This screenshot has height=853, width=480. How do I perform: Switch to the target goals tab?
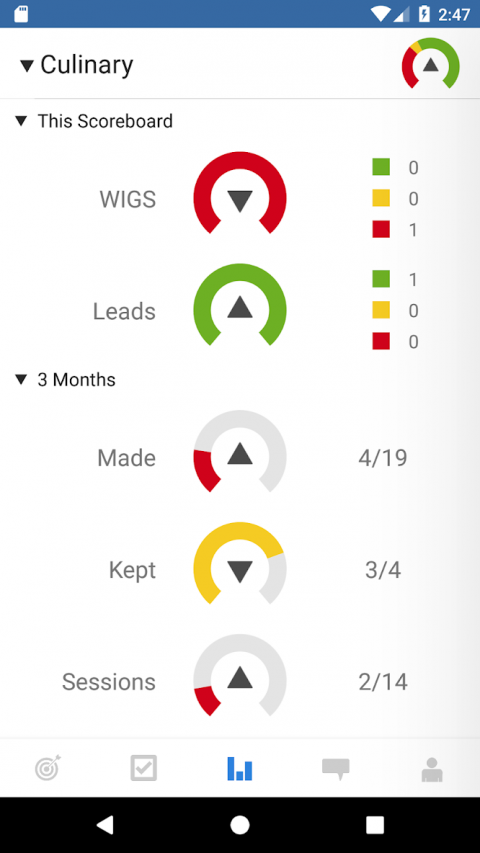[48, 768]
